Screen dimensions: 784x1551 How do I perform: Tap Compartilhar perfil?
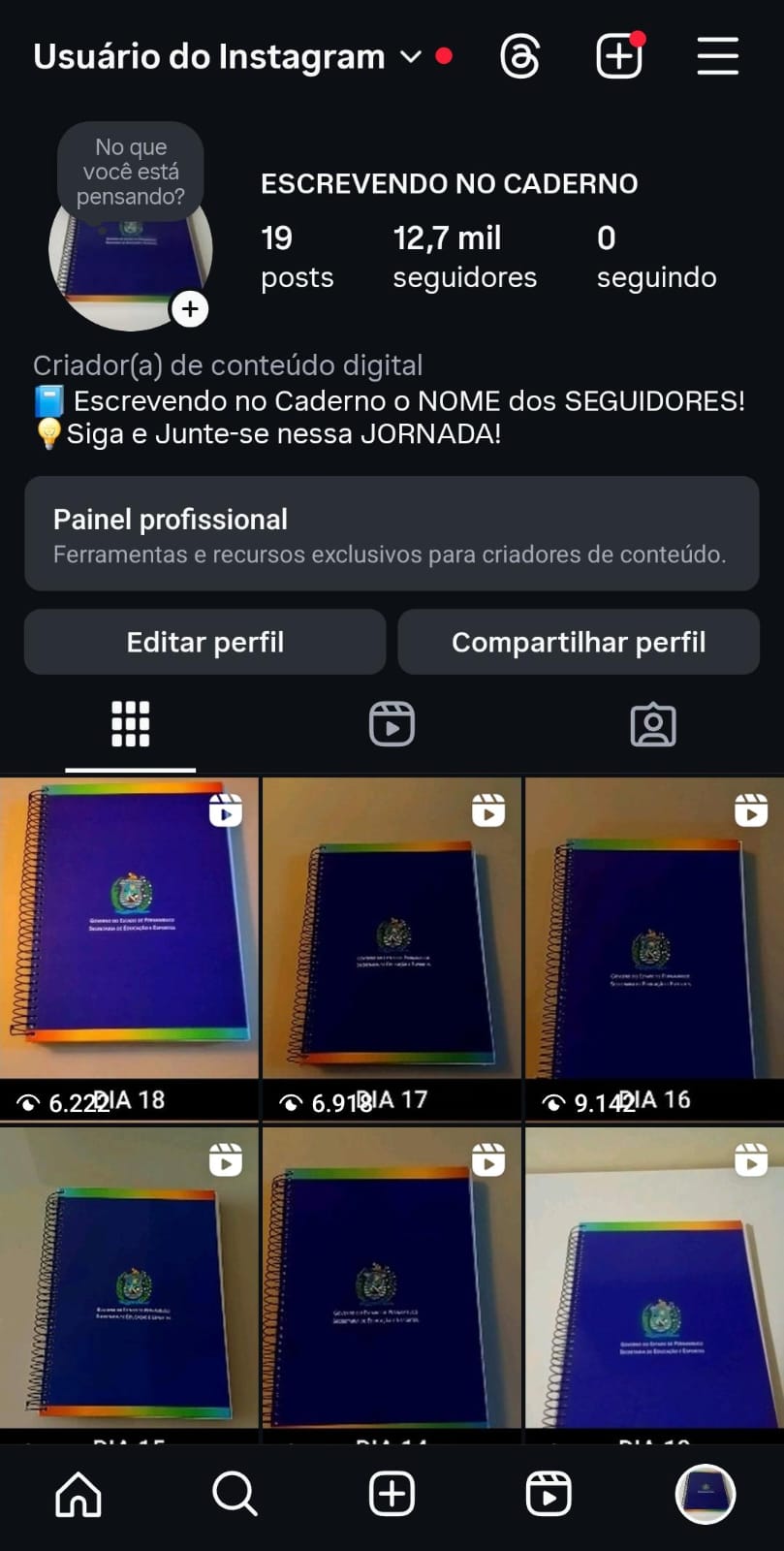pos(579,642)
